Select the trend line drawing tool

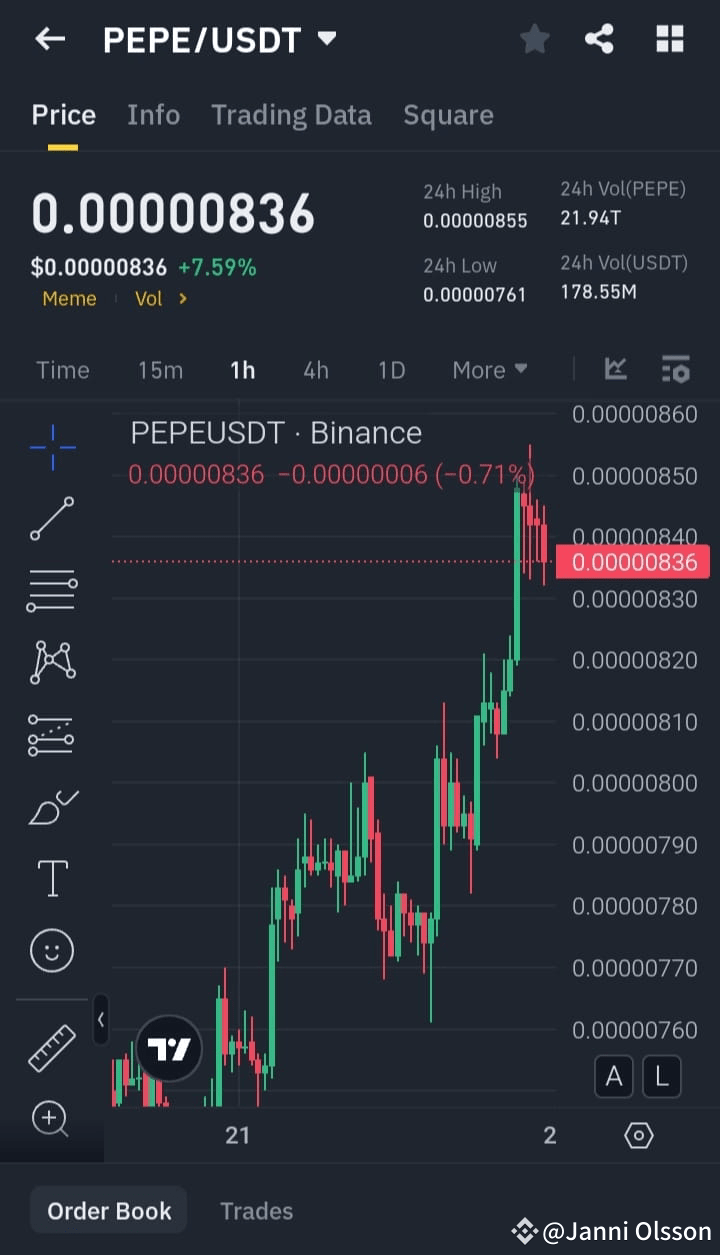(x=51, y=519)
